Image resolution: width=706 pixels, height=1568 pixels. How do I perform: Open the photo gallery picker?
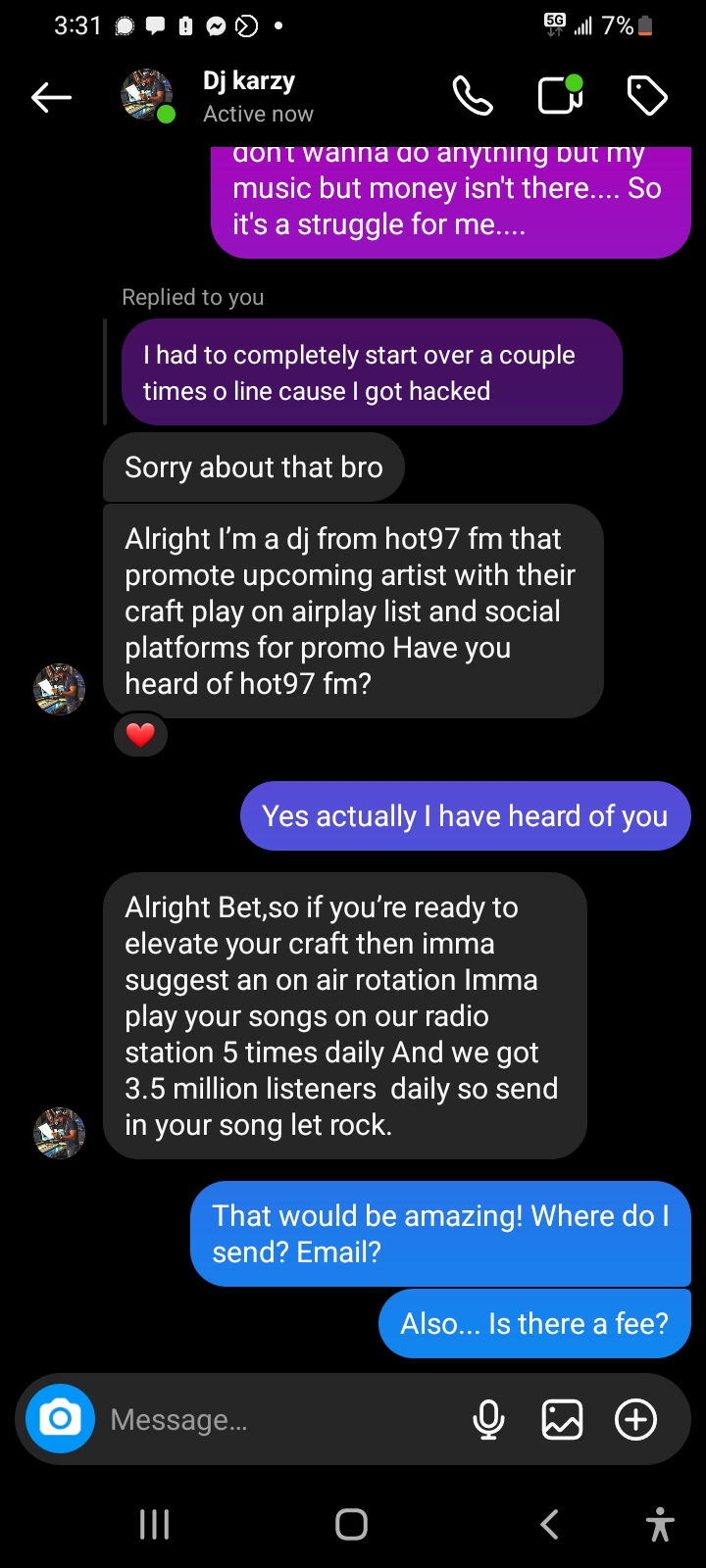tap(562, 1419)
